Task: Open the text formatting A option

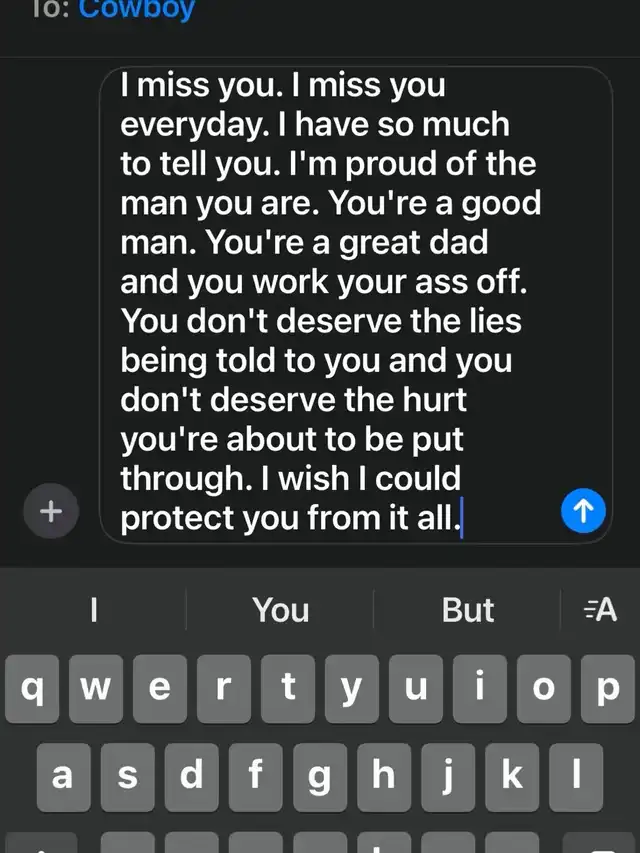Action: 600,609
